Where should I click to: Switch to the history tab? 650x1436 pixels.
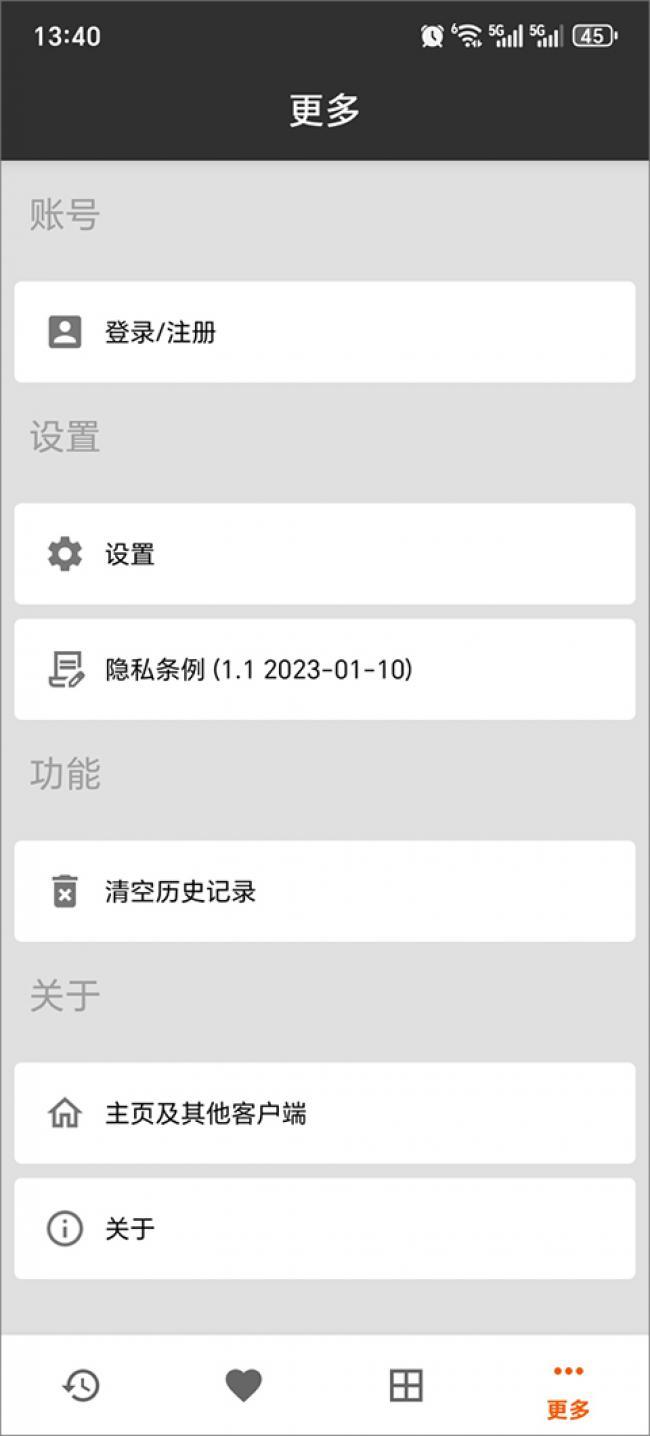(81, 1385)
